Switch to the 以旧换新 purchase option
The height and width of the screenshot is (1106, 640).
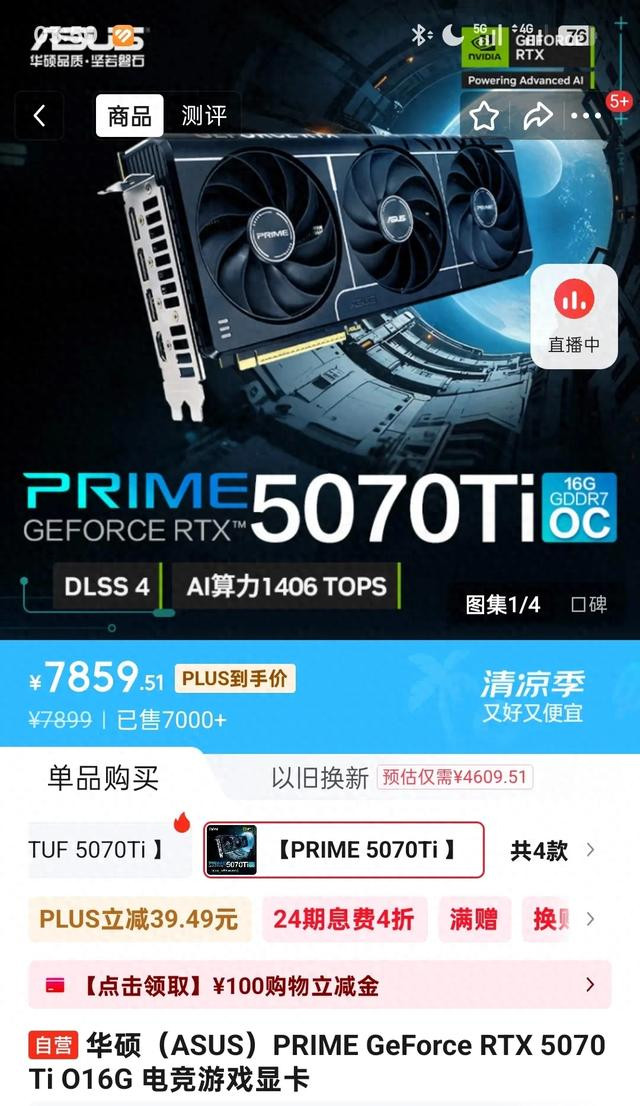pos(320,778)
